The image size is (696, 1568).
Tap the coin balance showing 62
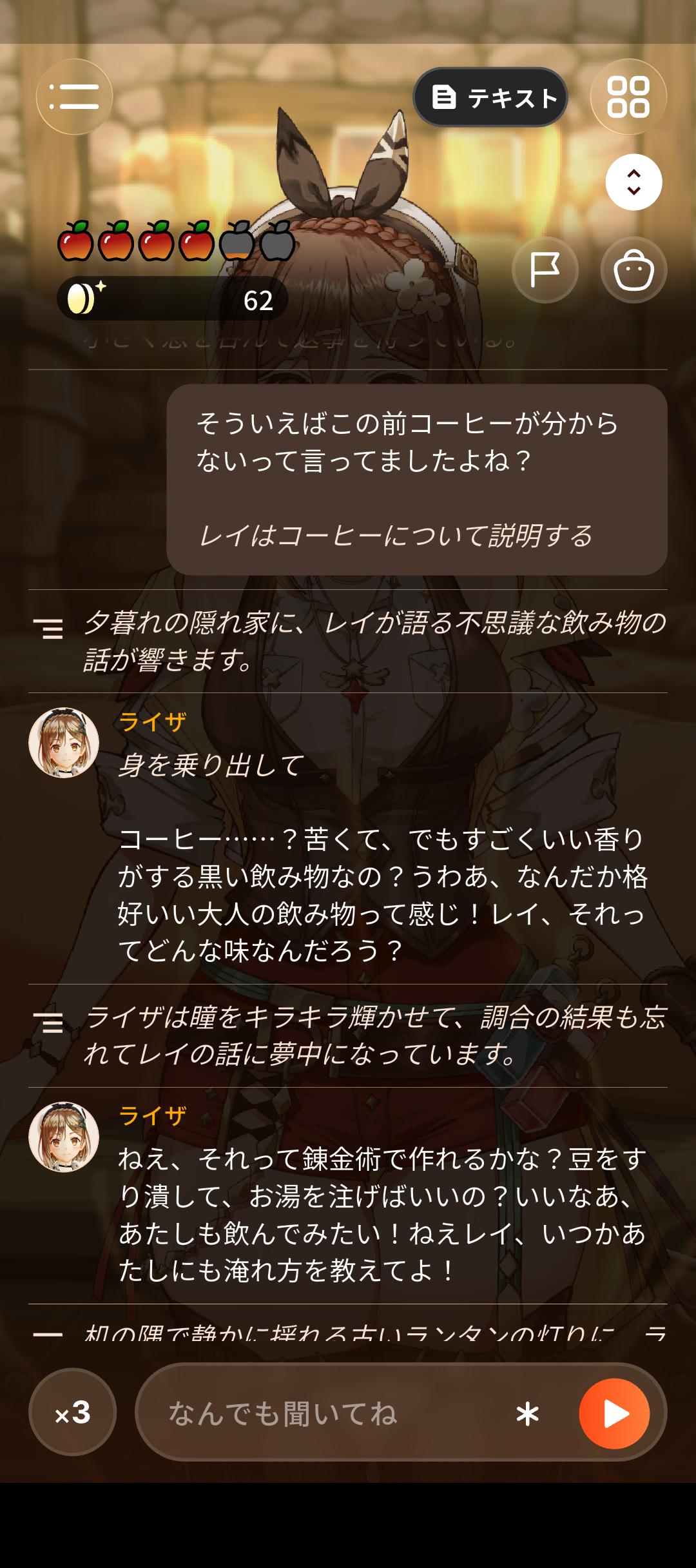coord(173,299)
